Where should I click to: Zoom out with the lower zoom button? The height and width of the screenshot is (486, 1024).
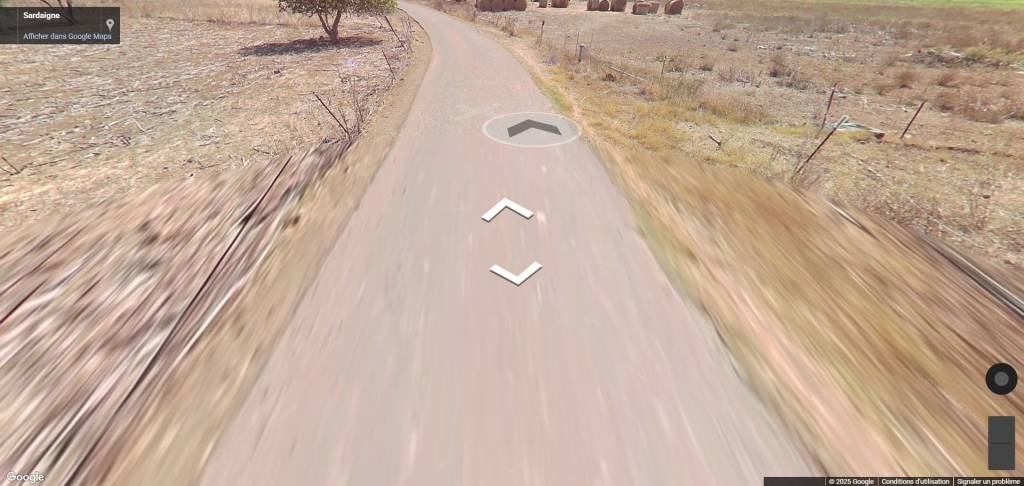point(1001,456)
